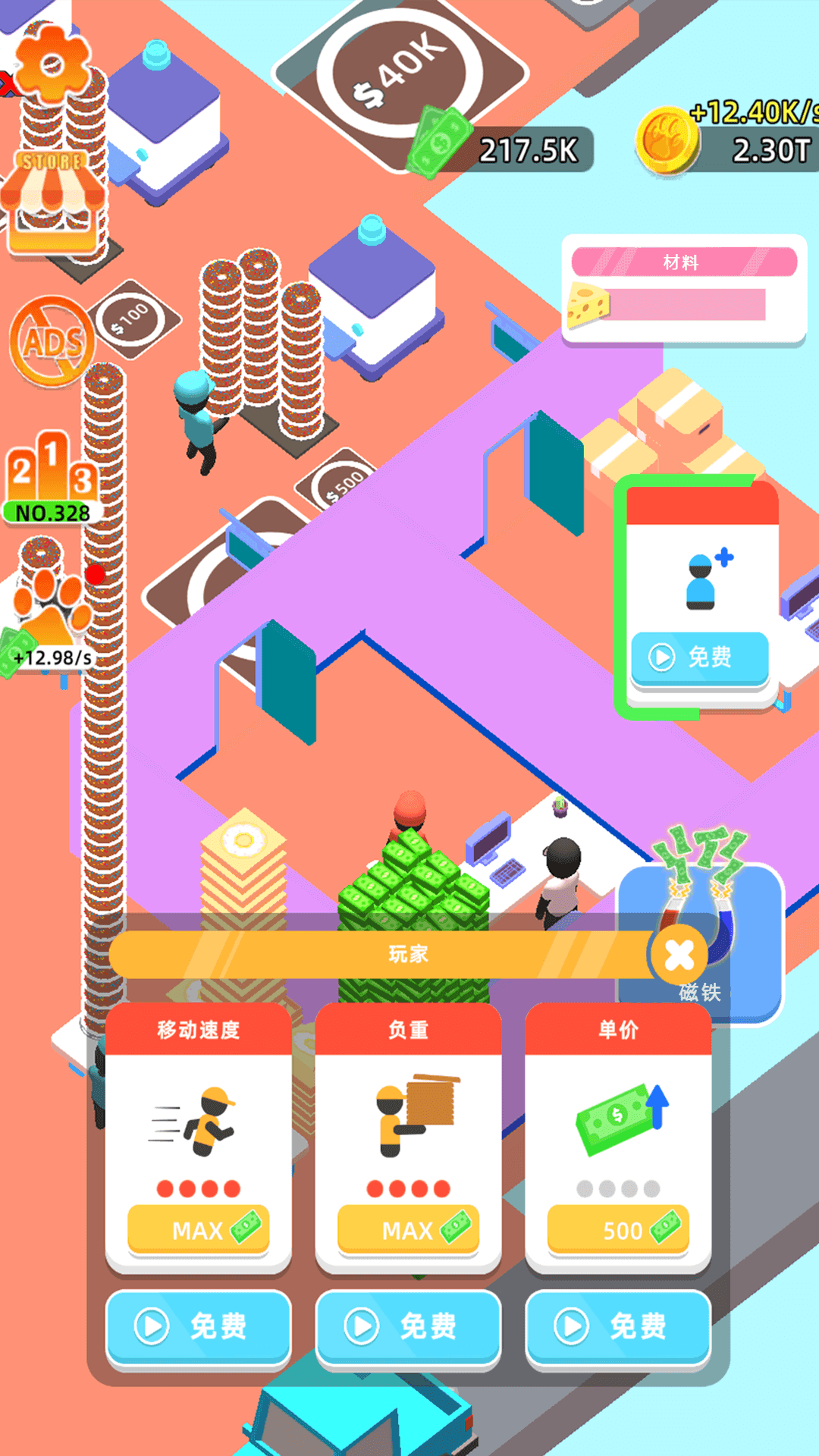Tap the no-ADS icon
Screen dimensions: 819x1456
click(52, 341)
